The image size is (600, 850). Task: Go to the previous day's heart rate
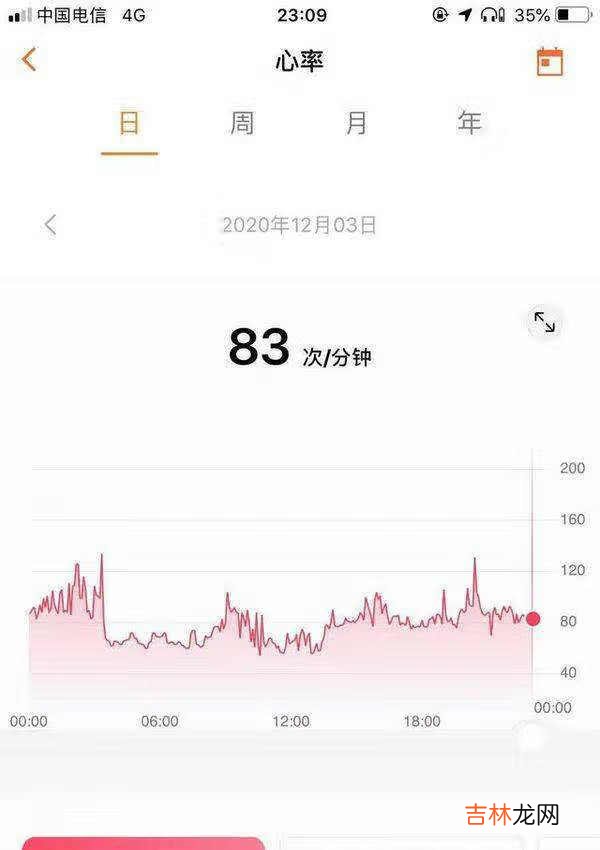51,225
